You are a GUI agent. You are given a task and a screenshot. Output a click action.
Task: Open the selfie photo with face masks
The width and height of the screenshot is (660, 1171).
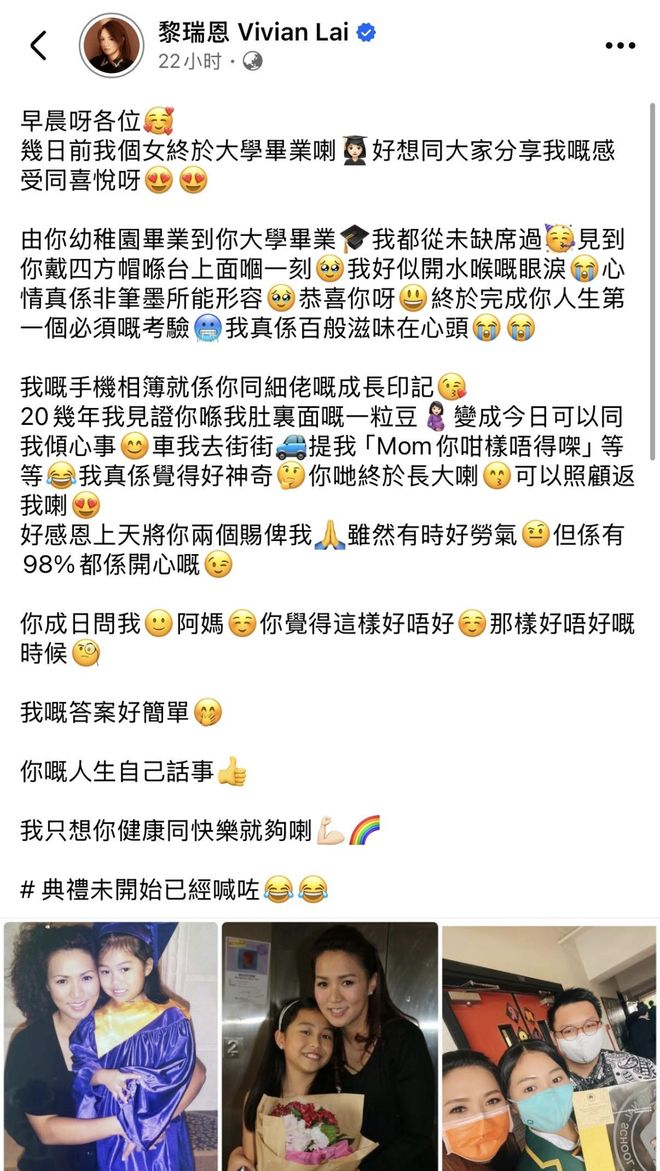click(549, 1045)
